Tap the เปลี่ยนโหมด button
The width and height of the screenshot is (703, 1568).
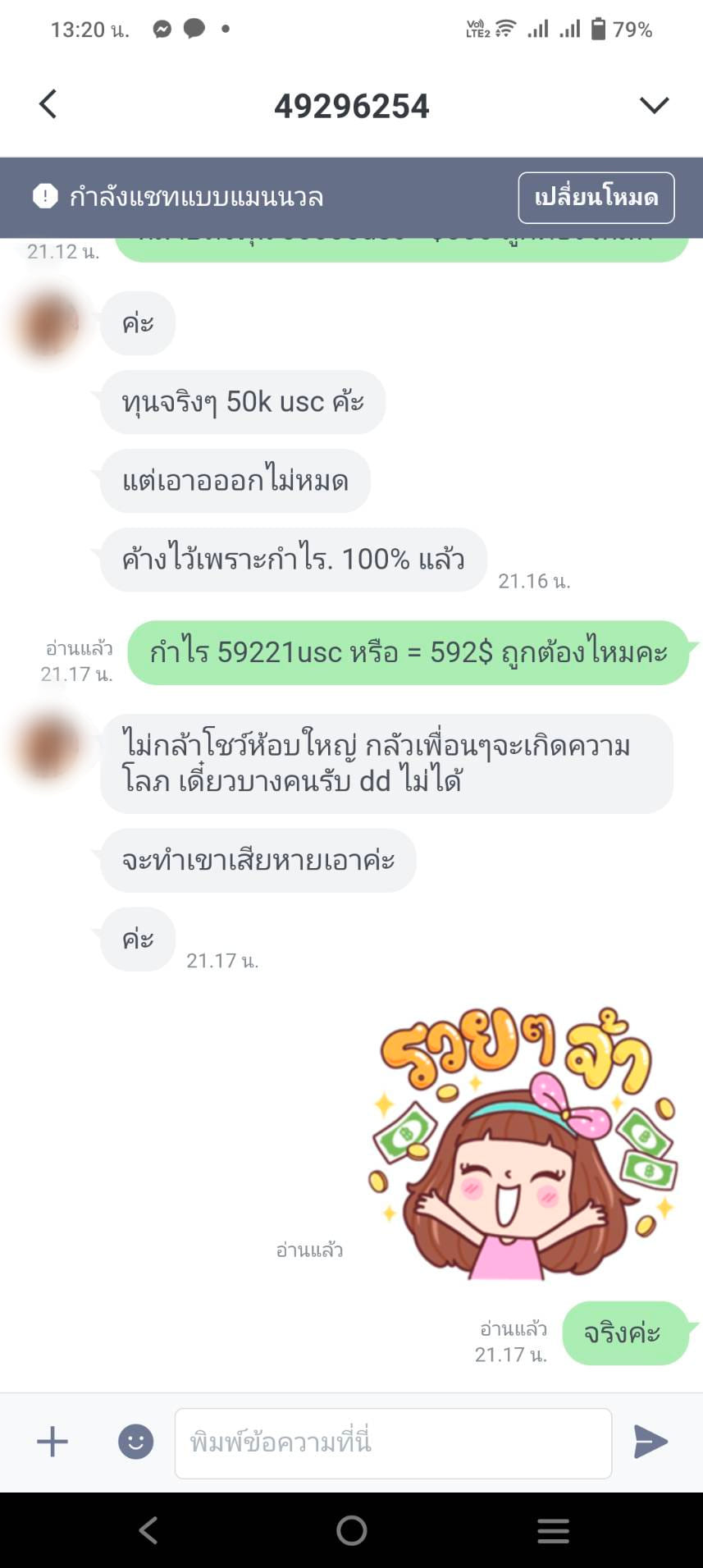[x=596, y=198]
